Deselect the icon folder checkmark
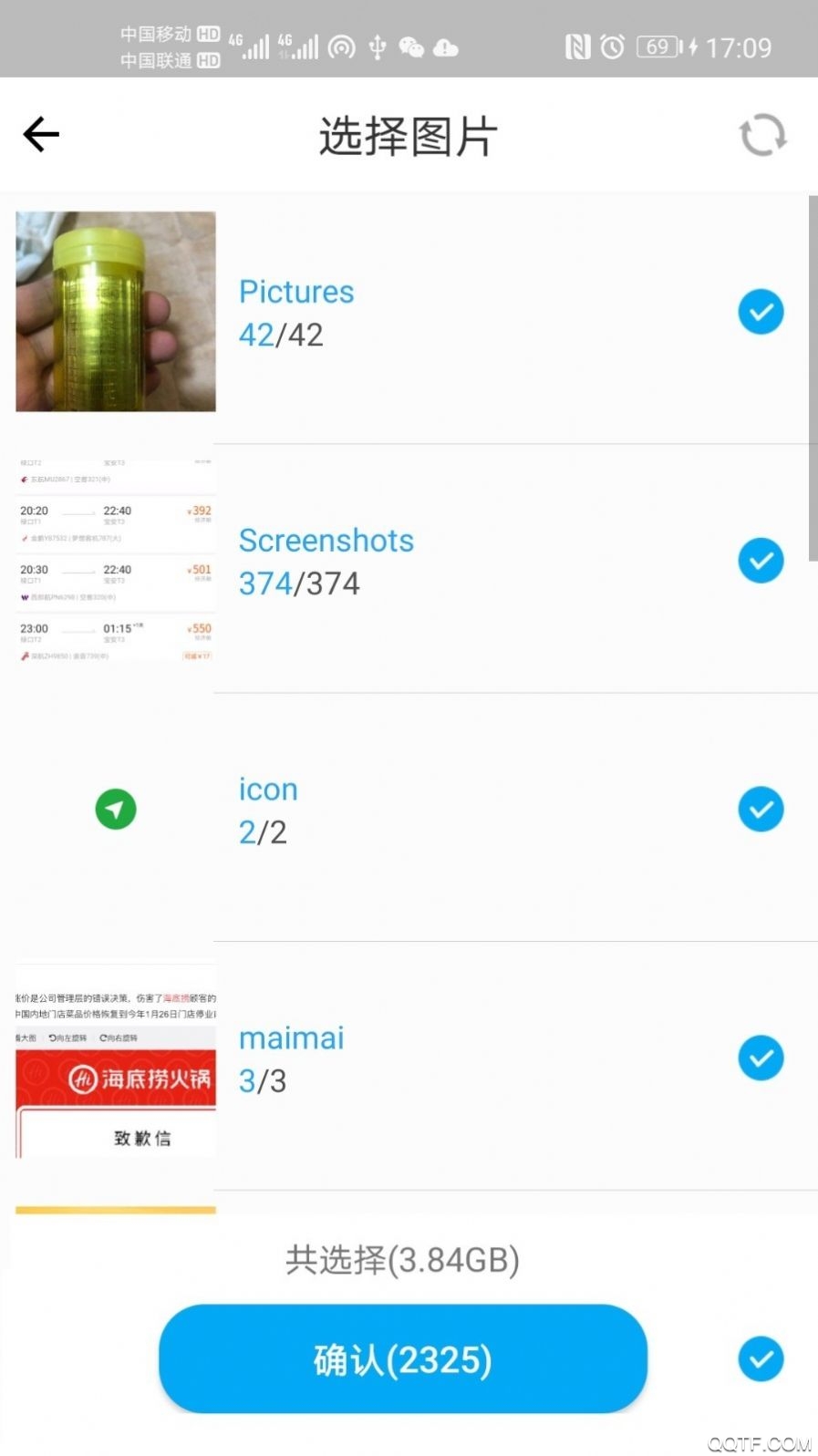The image size is (818, 1456). coord(761,809)
